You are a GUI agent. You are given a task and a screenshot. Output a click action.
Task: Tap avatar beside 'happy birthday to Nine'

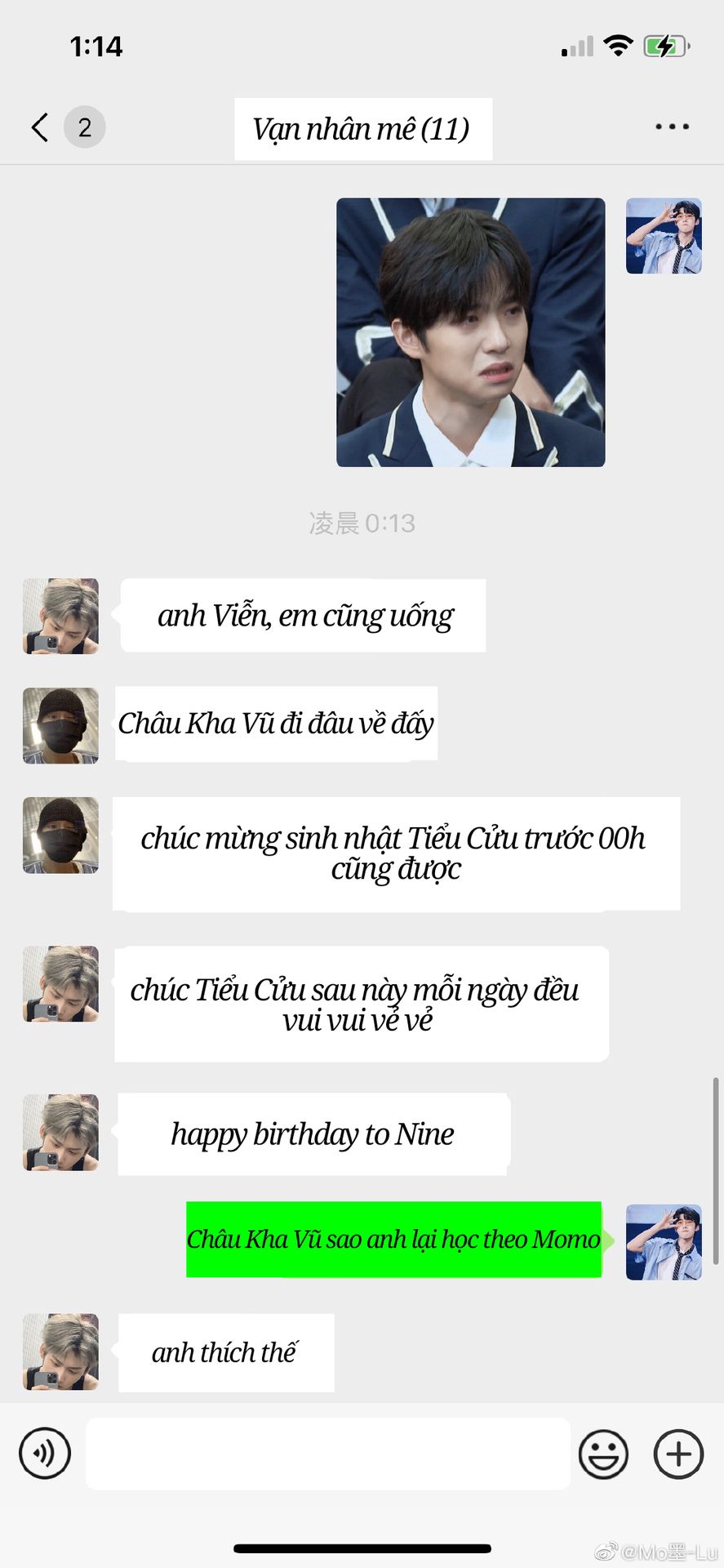tap(60, 1133)
